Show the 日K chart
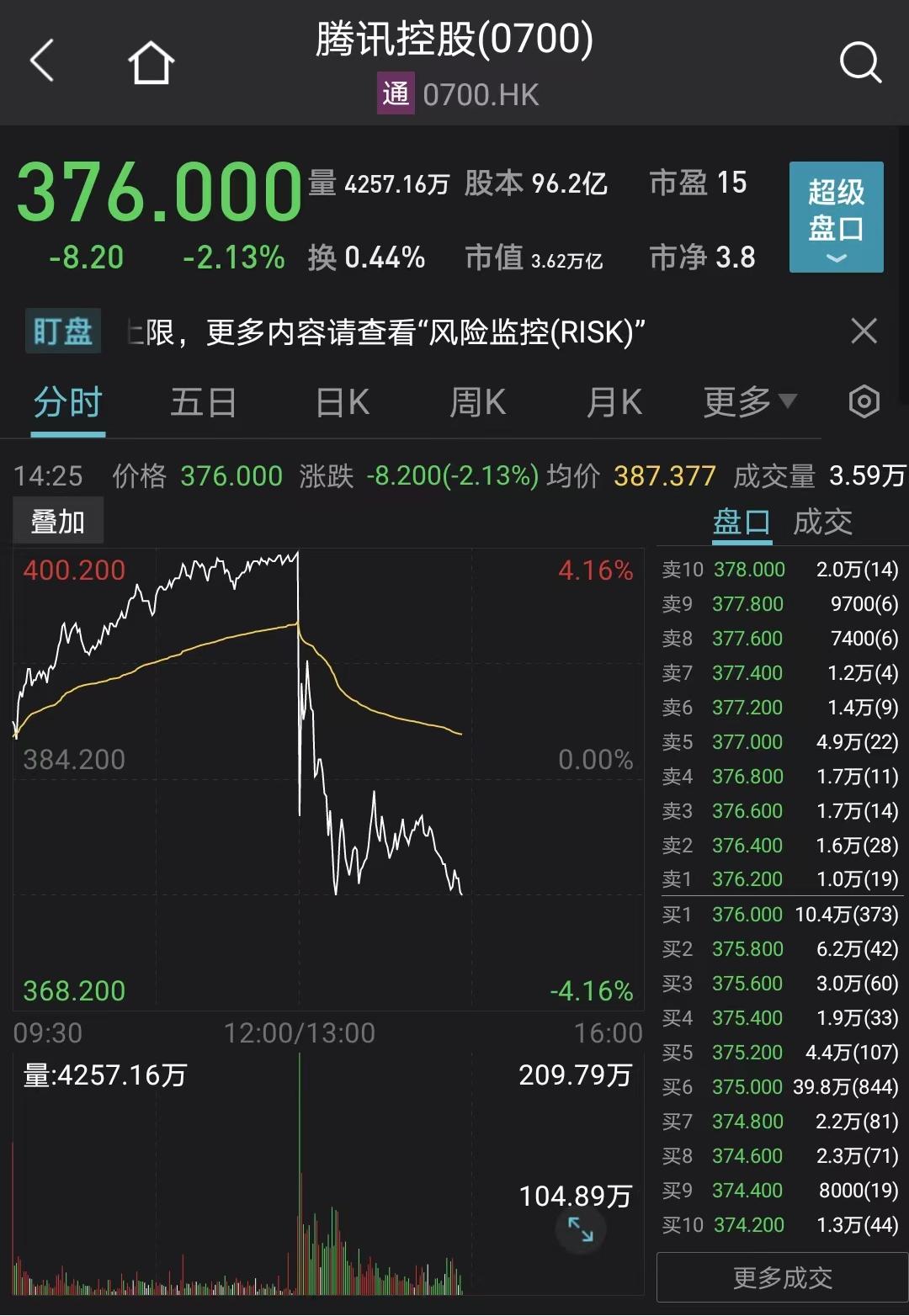909x1316 pixels. pyautogui.click(x=343, y=403)
